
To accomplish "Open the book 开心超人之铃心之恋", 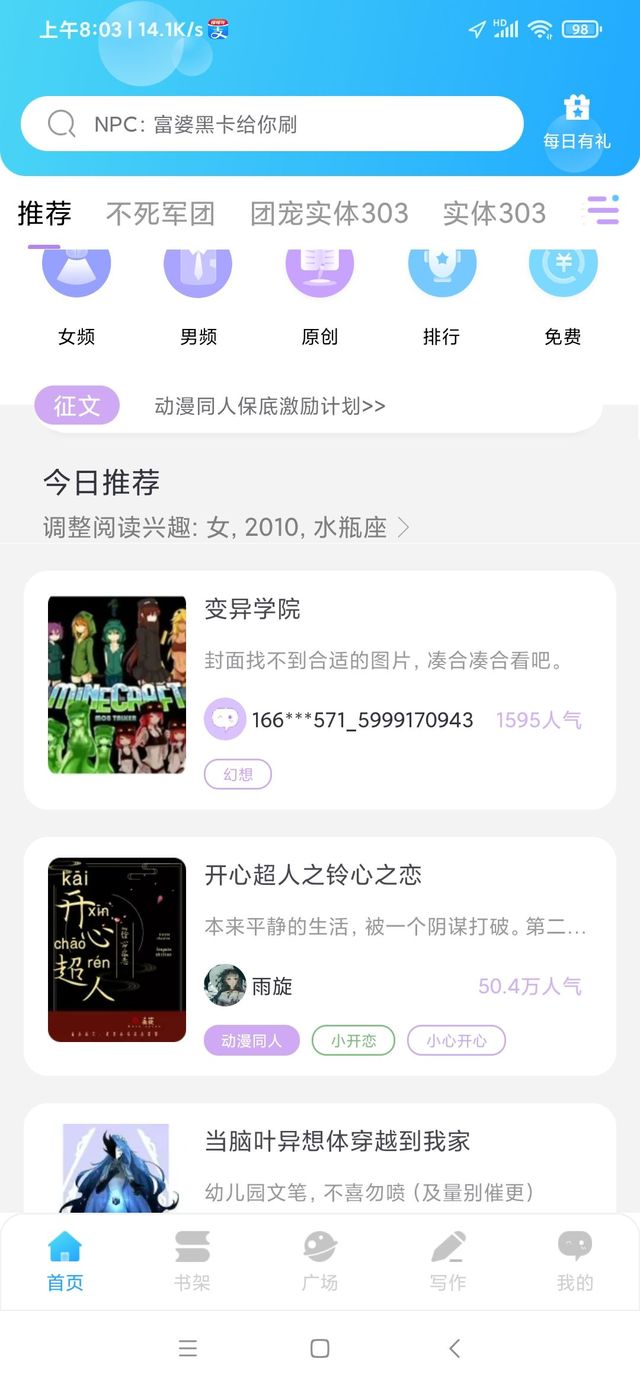I will 320,956.
